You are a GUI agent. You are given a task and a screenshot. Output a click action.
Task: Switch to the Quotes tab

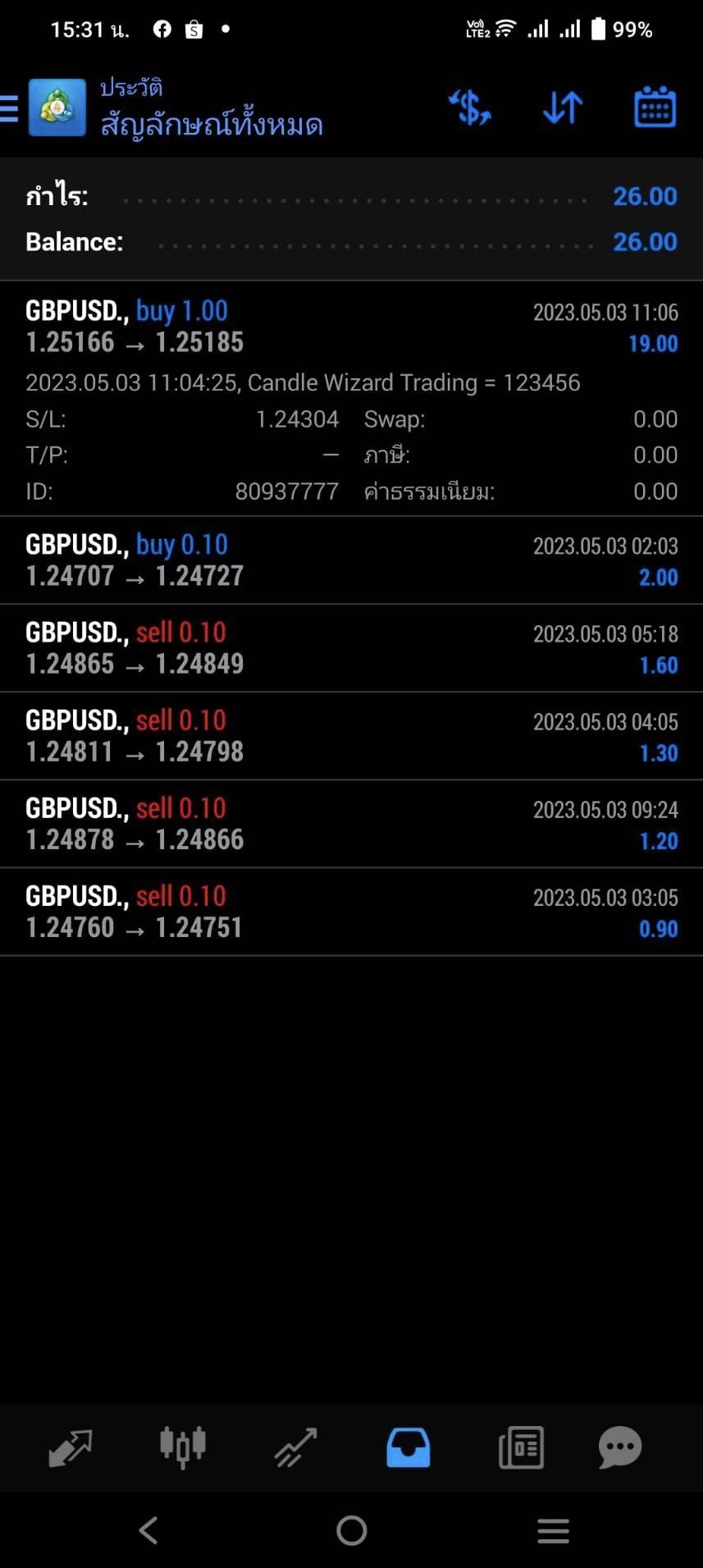pos(71,1448)
